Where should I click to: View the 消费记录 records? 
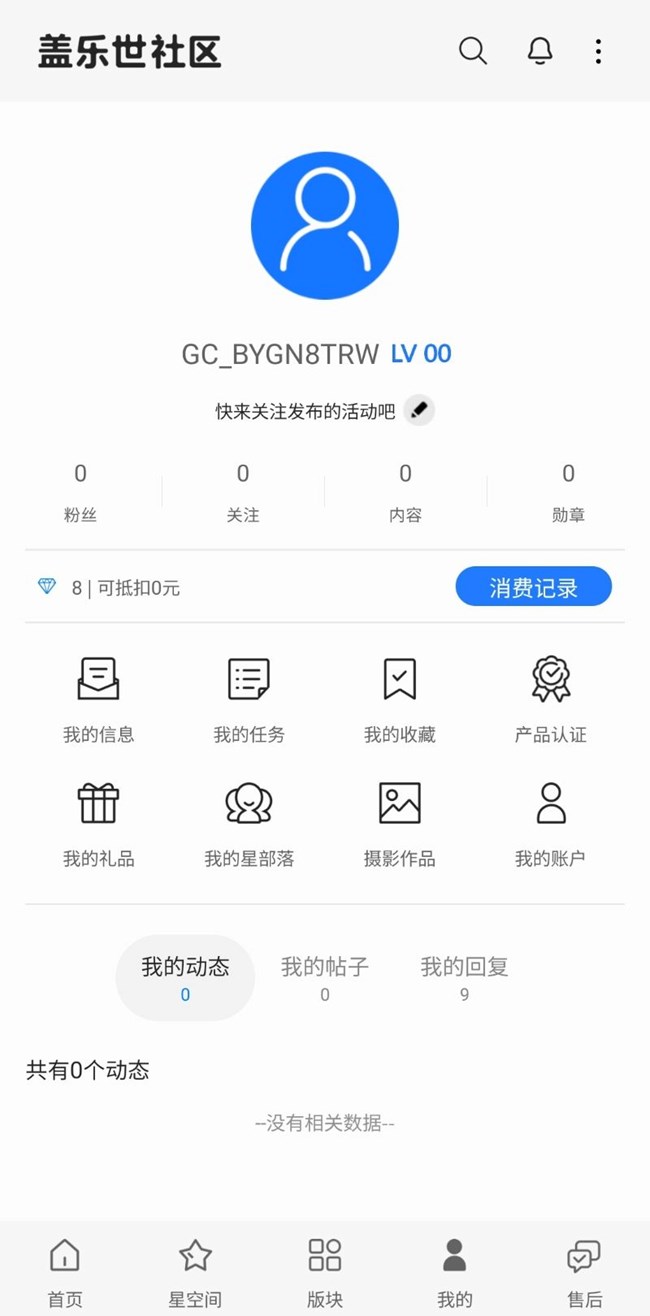pyautogui.click(x=533, y=587)
